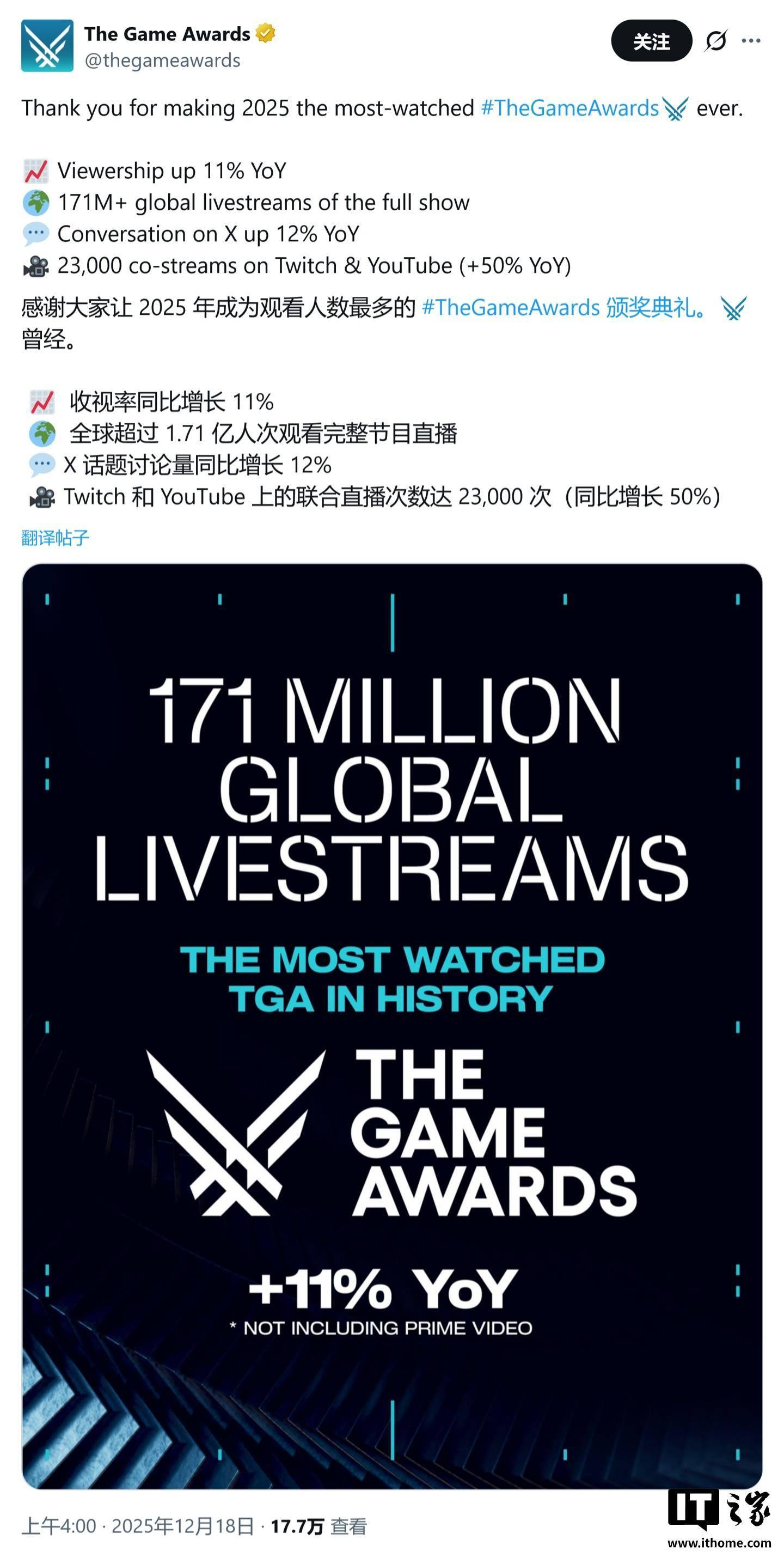View post time 上午4:00 · 2025年12月18日
The height and width of the screenshot is (1558, 784).
point(138,1526)
